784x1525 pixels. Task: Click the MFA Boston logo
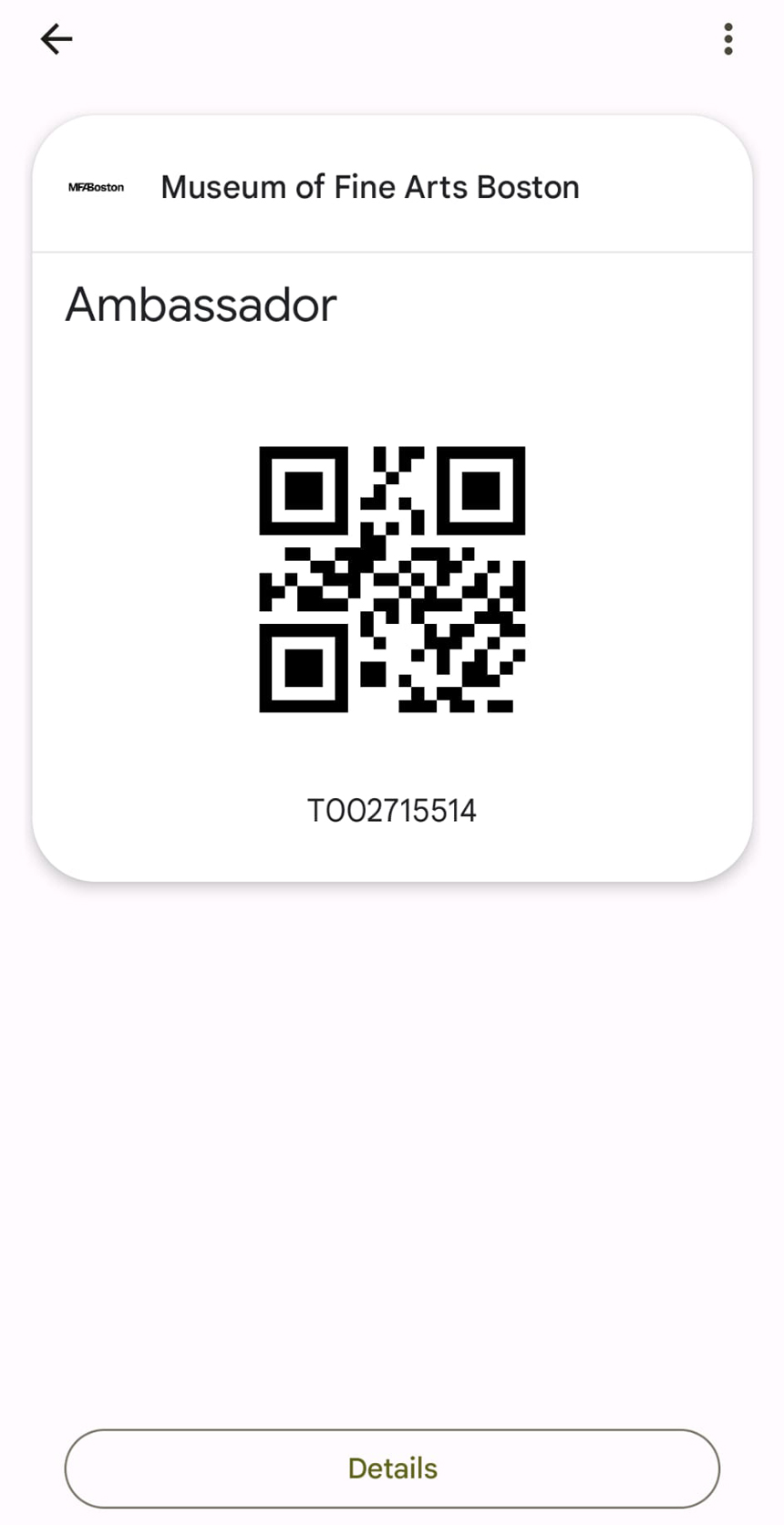coord(96,187)
